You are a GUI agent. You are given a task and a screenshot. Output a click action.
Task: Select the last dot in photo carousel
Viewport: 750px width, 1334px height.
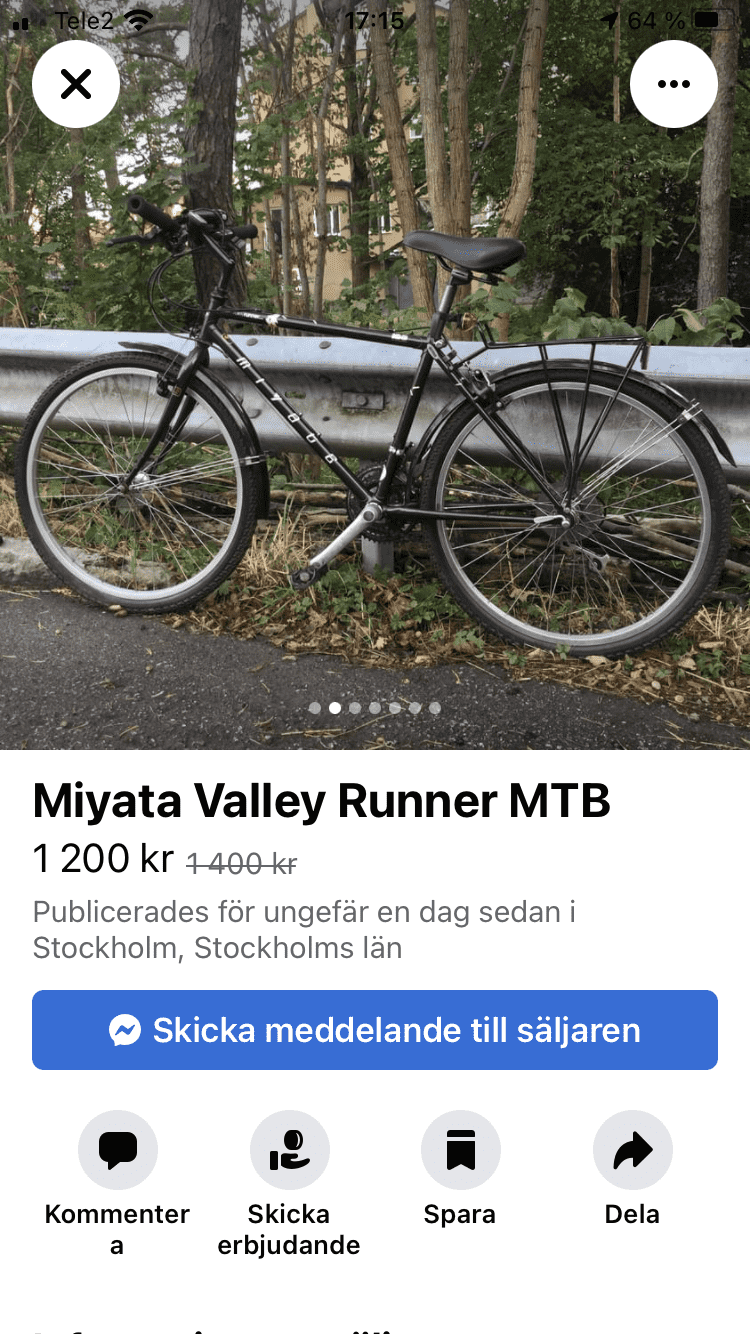tap(435, 707)
